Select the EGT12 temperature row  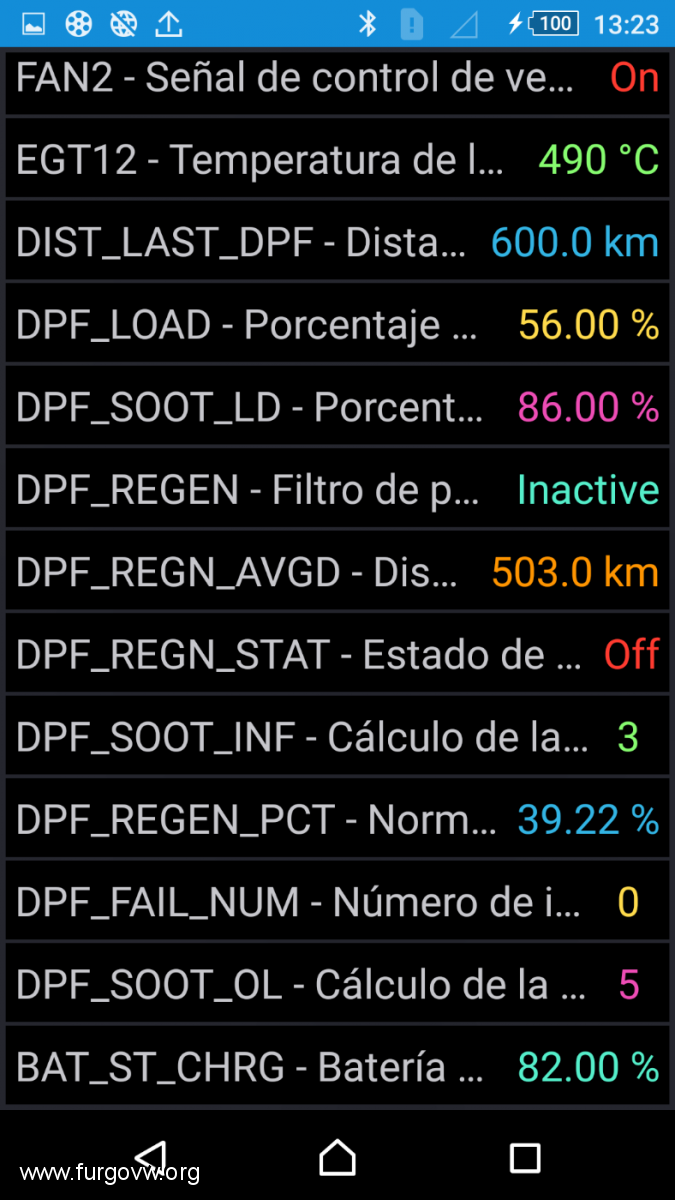click(337, 158)
